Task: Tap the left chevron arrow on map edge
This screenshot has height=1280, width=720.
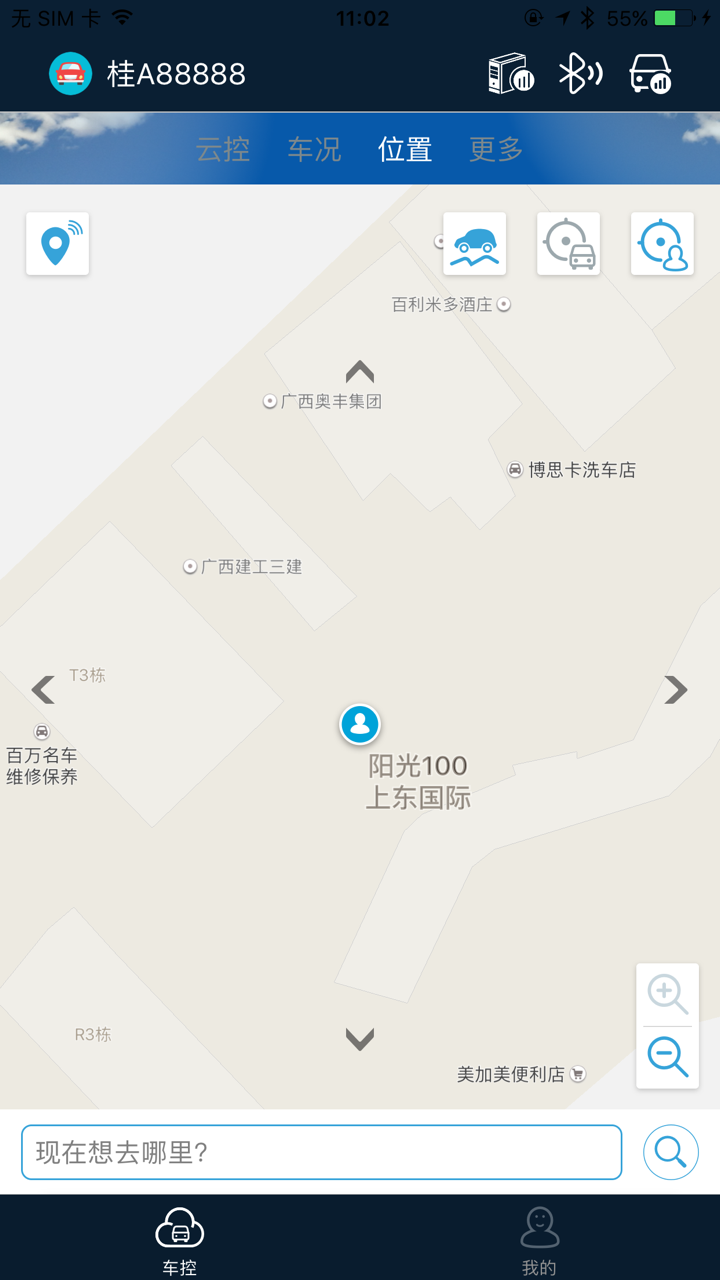Action: [x=42, y=689]
